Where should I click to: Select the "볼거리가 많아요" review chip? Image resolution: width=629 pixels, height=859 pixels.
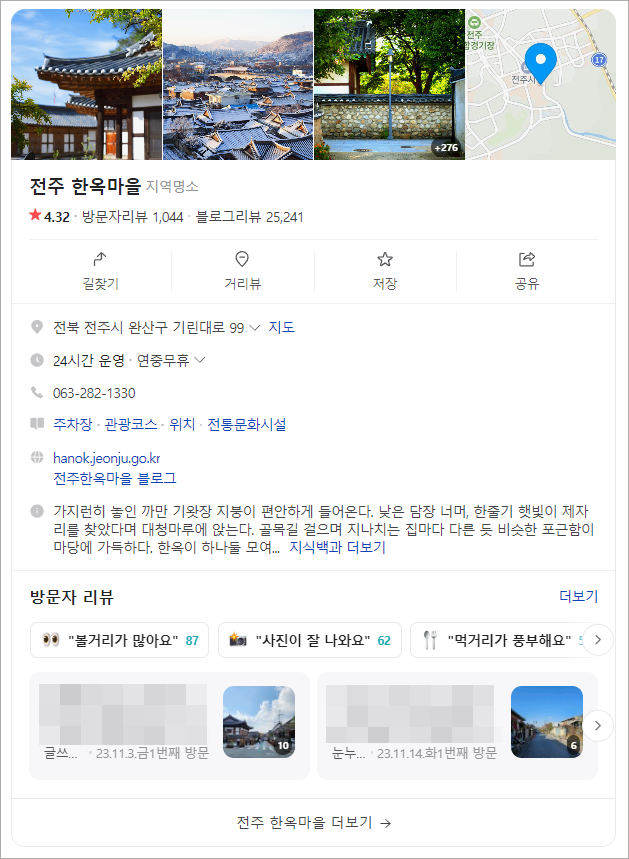119,640
